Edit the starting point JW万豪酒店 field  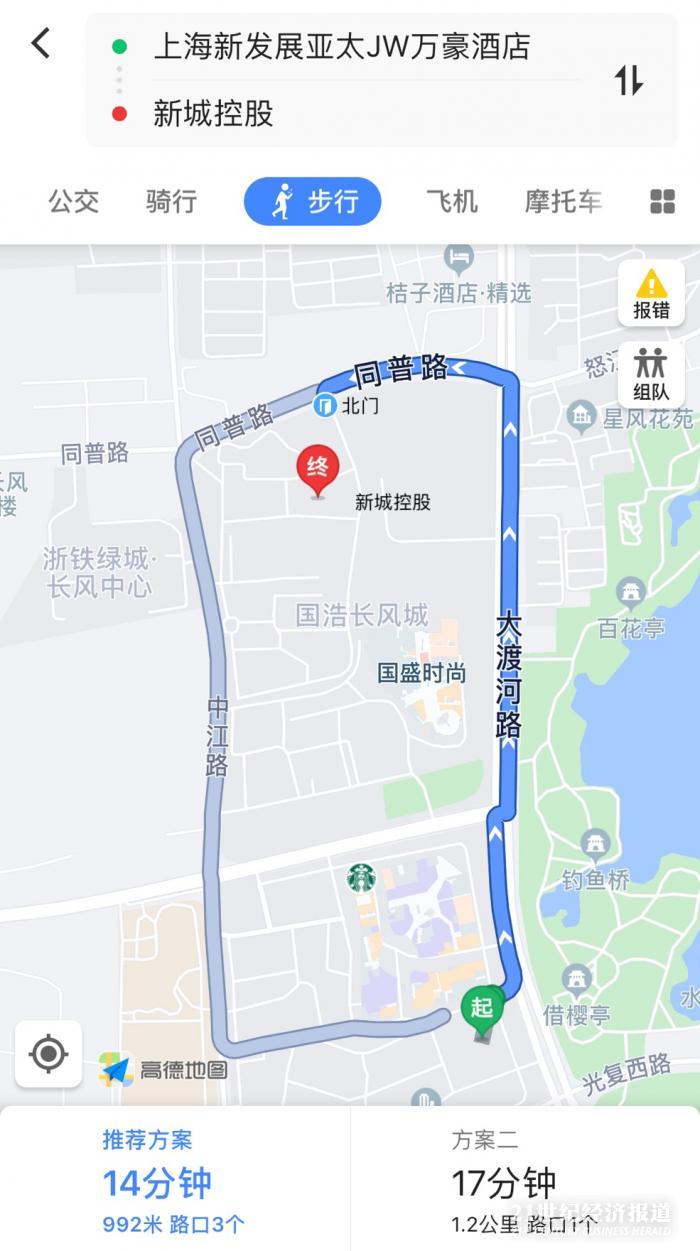click(340, 47)
